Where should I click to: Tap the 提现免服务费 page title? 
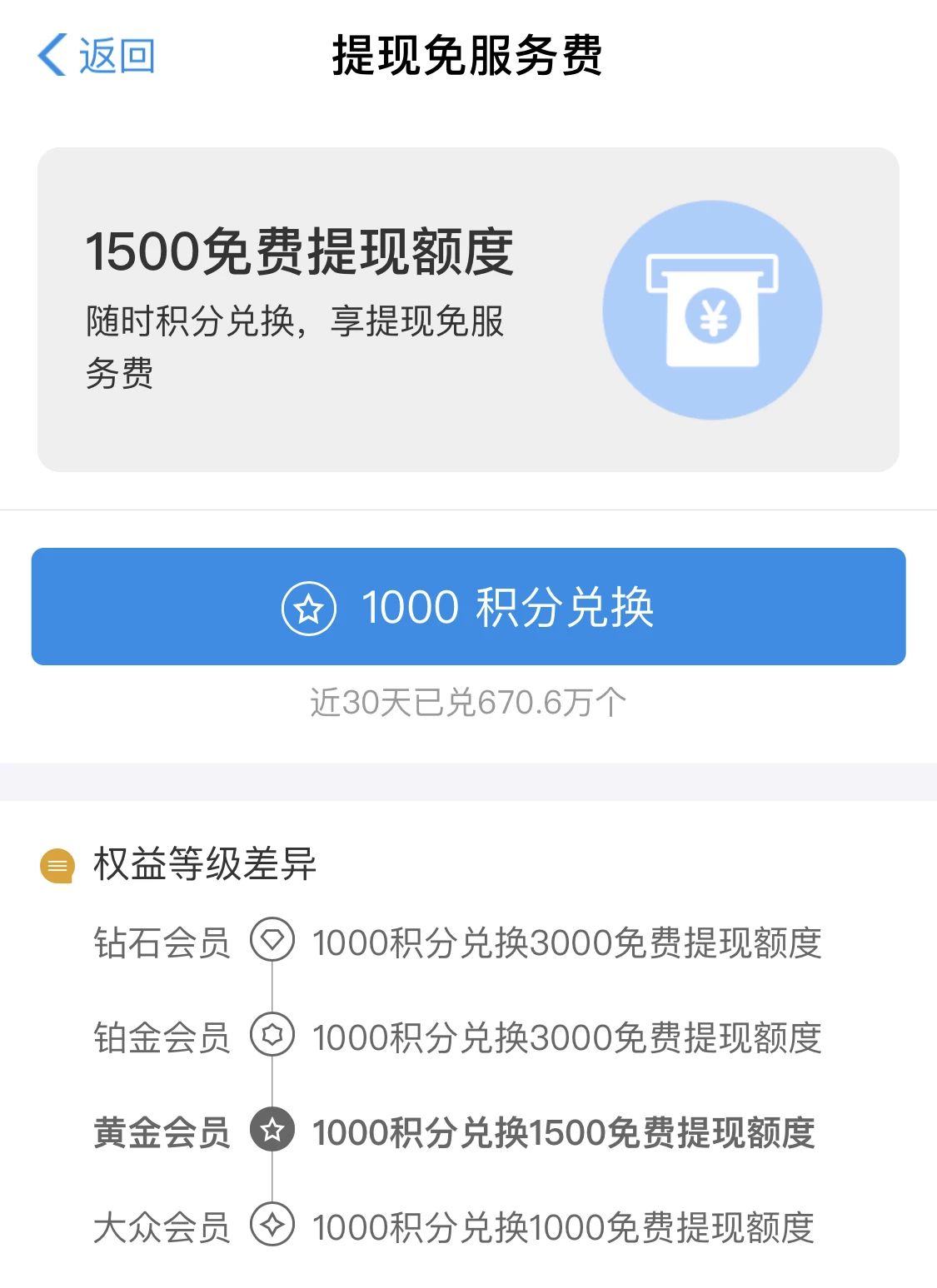[468, 54]
